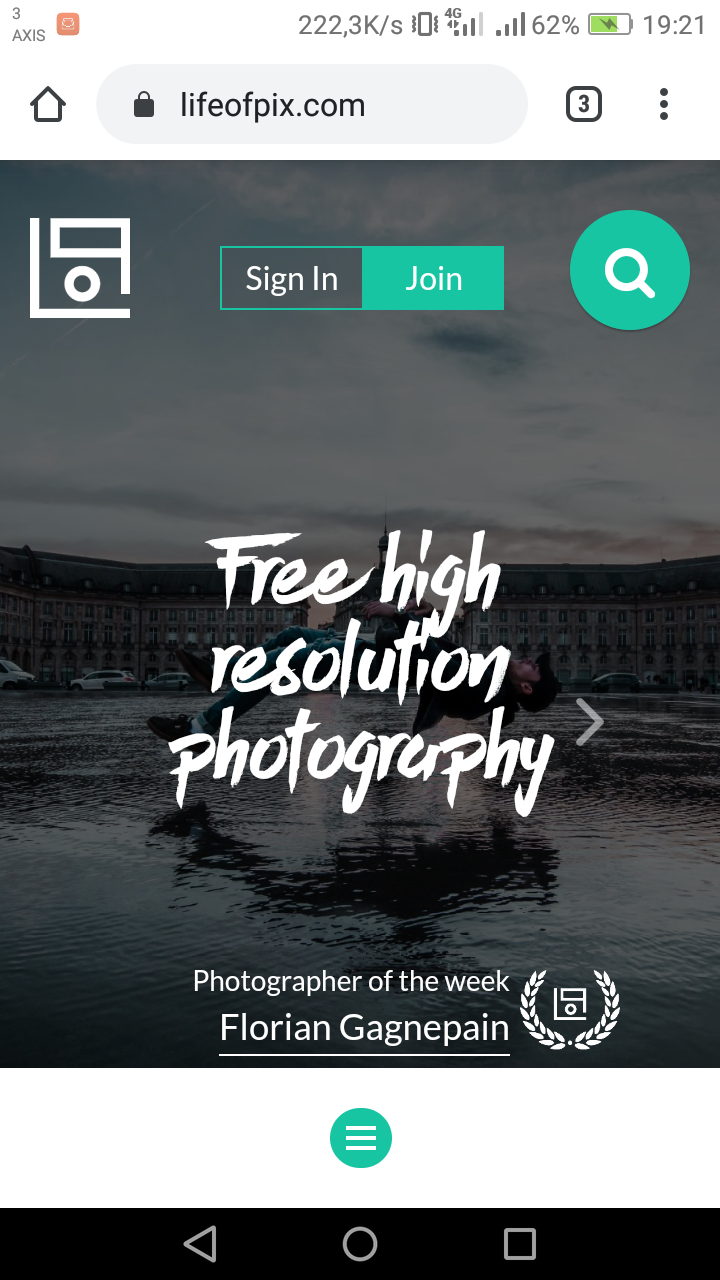This screenshot has height=1280, width=720.
Task: Go back using system back button
Action: 200,1244
